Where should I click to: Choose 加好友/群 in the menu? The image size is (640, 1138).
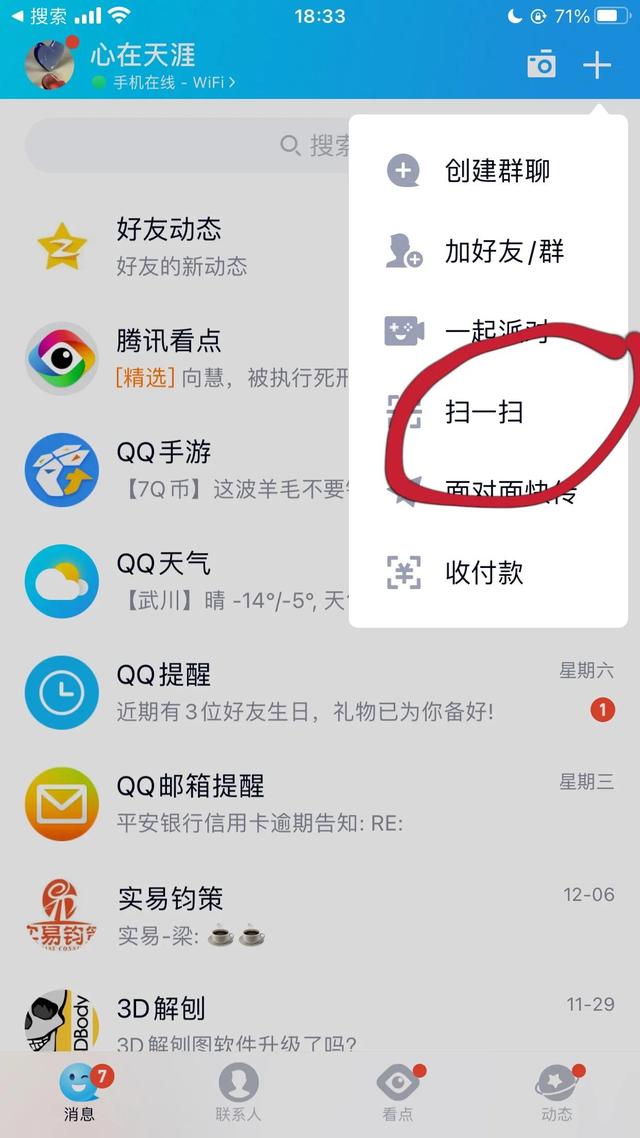[x=504, y=251]
